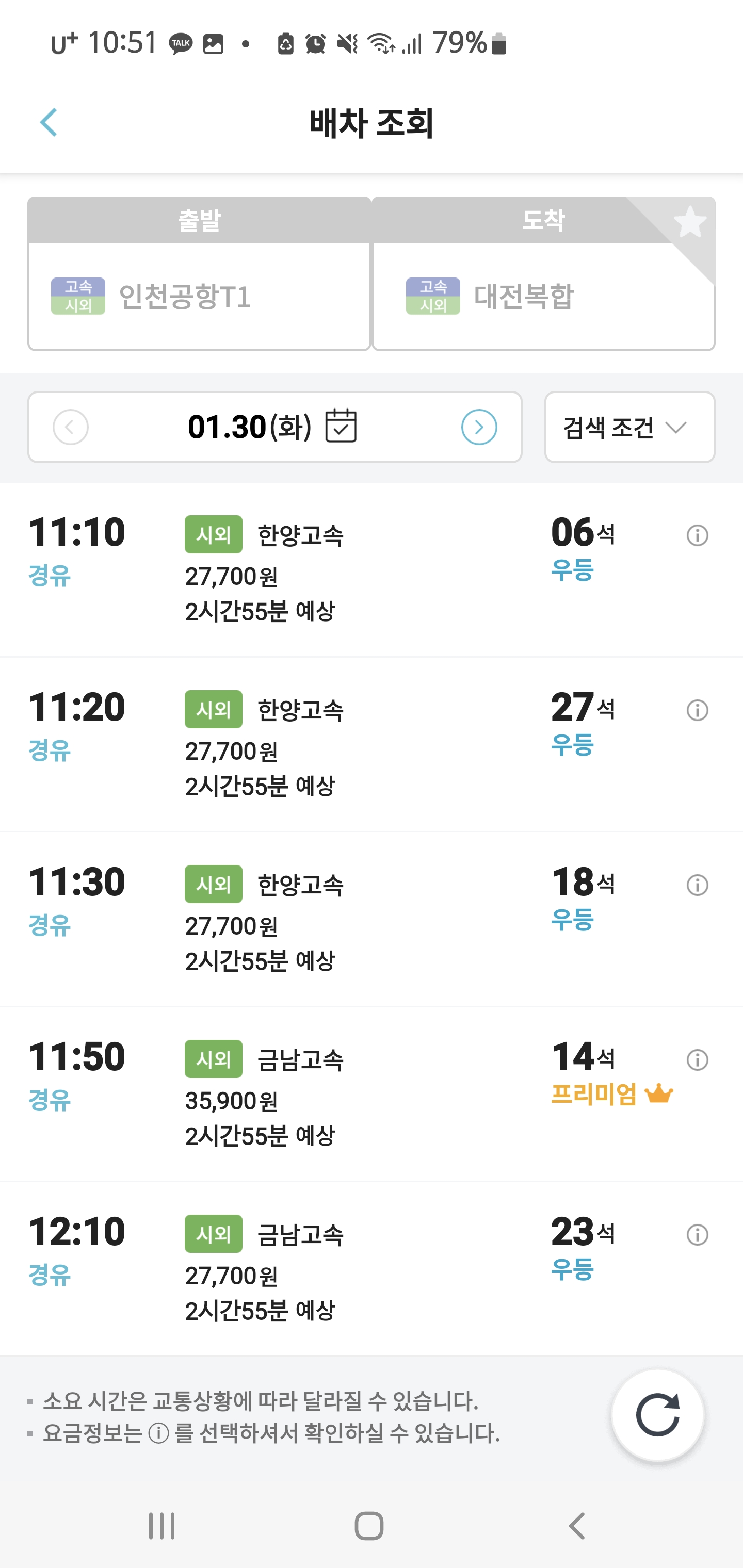This screenshot has height=1568, width=743.
Task: Open info for the 11:20 한양고속 bus
Action: [698, 710]
